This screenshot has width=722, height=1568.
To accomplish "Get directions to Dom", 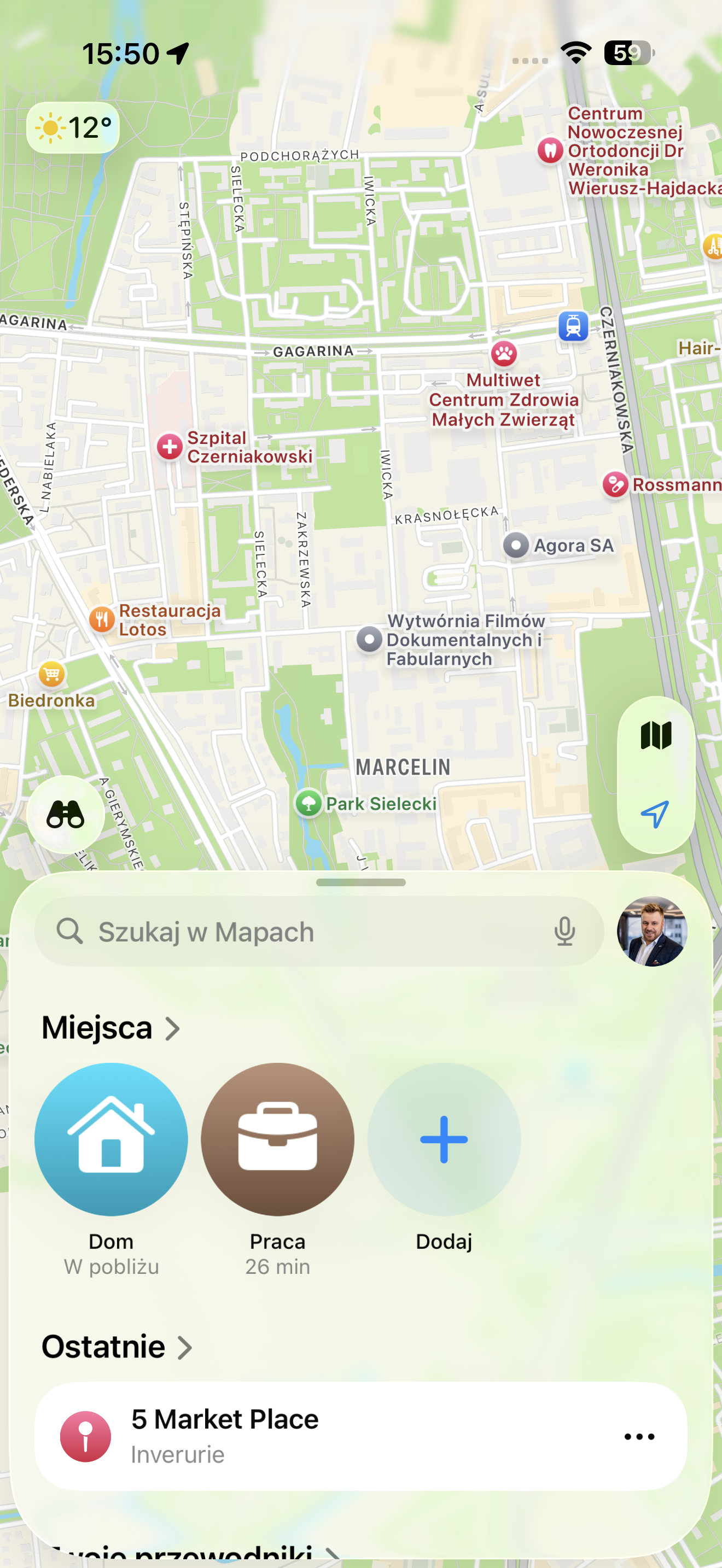I will point(111,1139).
